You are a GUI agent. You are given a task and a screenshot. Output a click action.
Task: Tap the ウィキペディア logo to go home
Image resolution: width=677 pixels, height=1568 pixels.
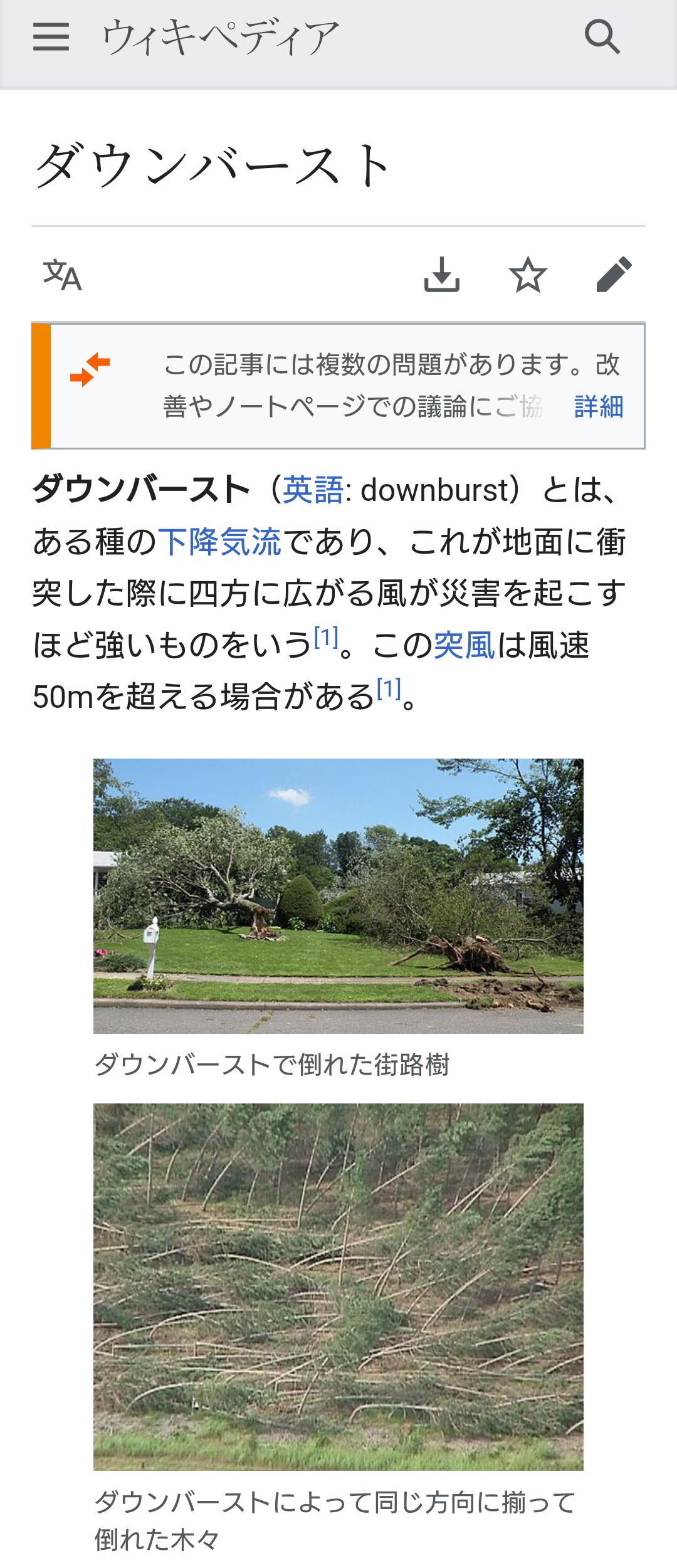(221, 37)
